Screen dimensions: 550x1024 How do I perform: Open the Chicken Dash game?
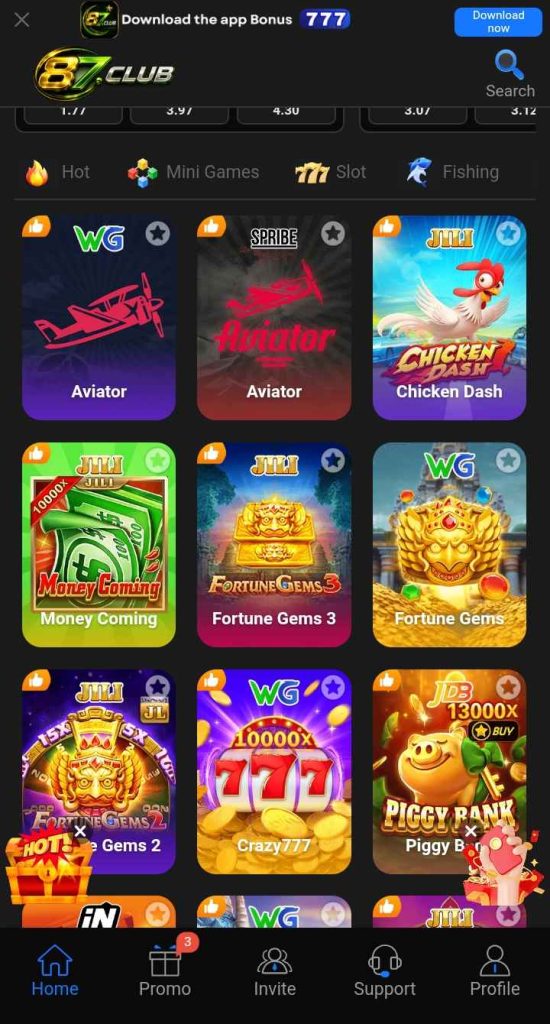coord(449,317)
